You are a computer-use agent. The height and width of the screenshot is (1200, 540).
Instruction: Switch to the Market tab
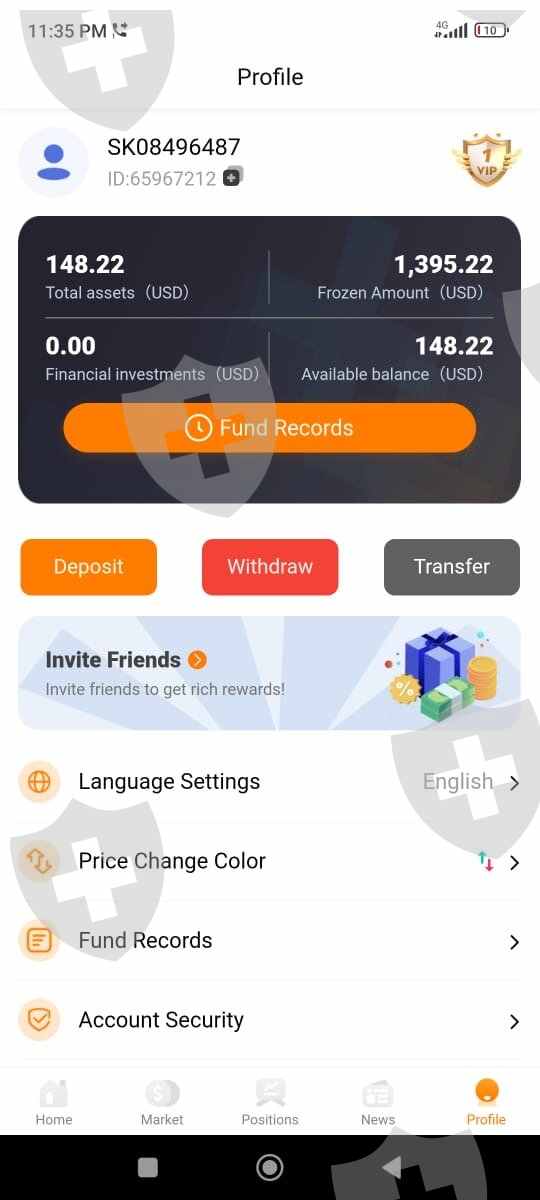pyautogui.click(x=162, y=1102)
